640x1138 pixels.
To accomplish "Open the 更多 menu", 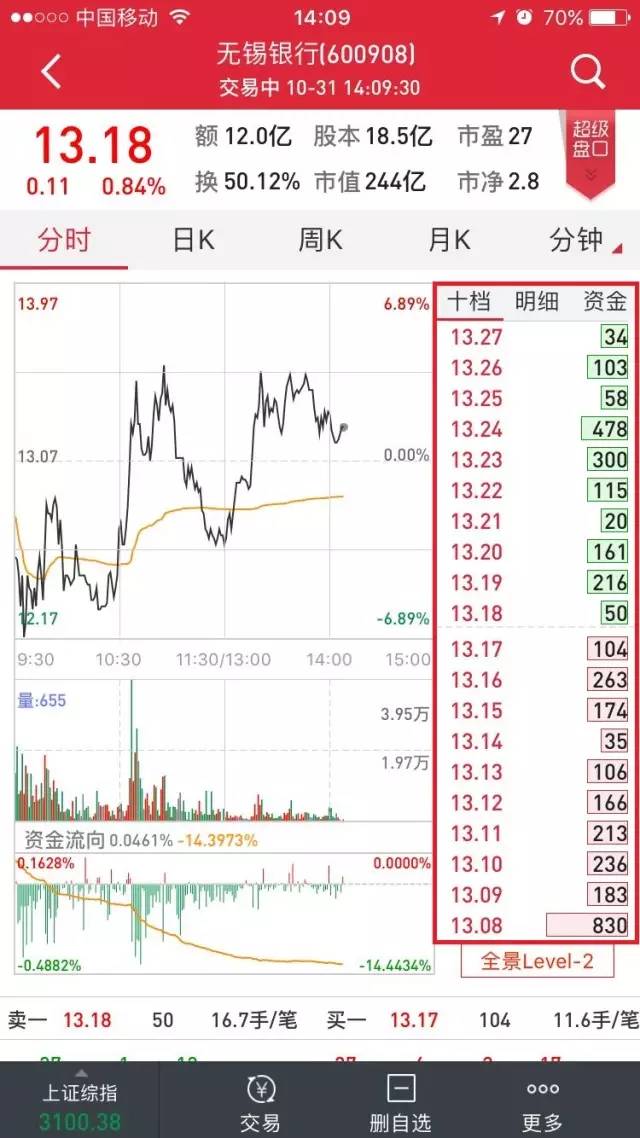I will click(x=543, y=1102).
